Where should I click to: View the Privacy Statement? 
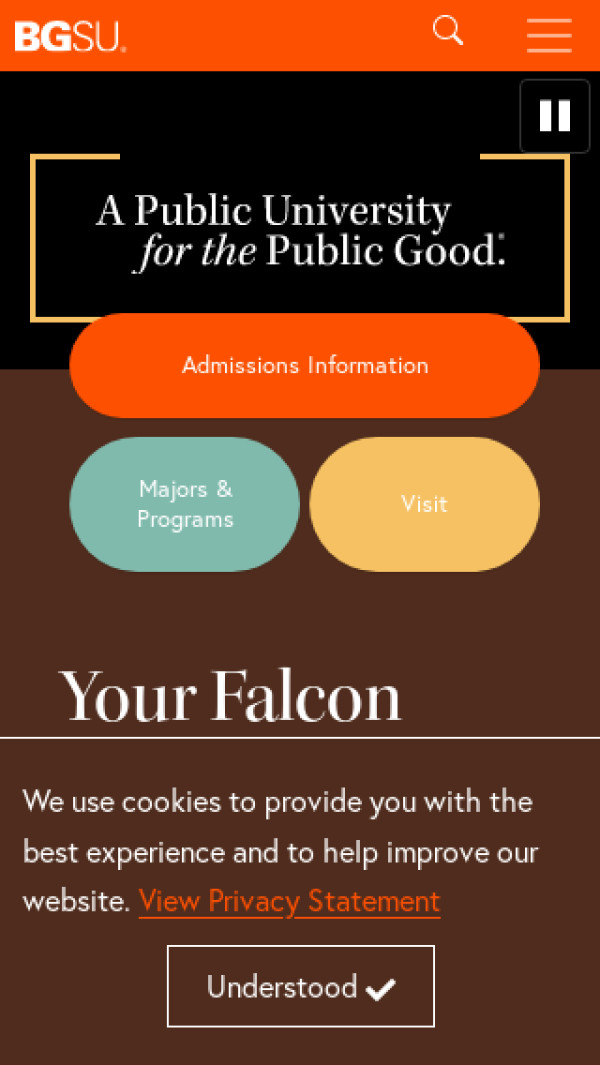coord(289,901)
